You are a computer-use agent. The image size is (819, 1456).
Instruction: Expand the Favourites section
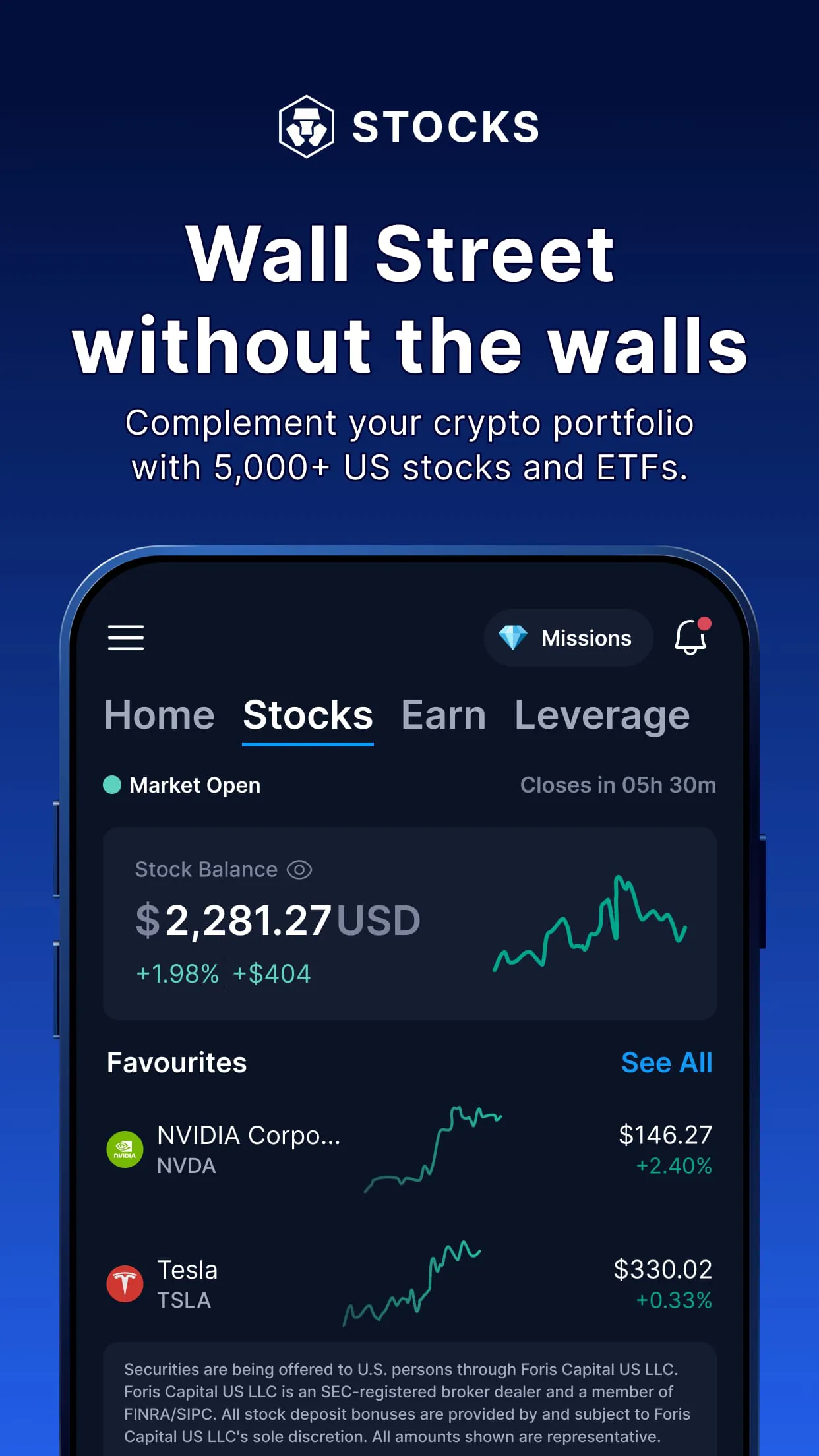176,1062
